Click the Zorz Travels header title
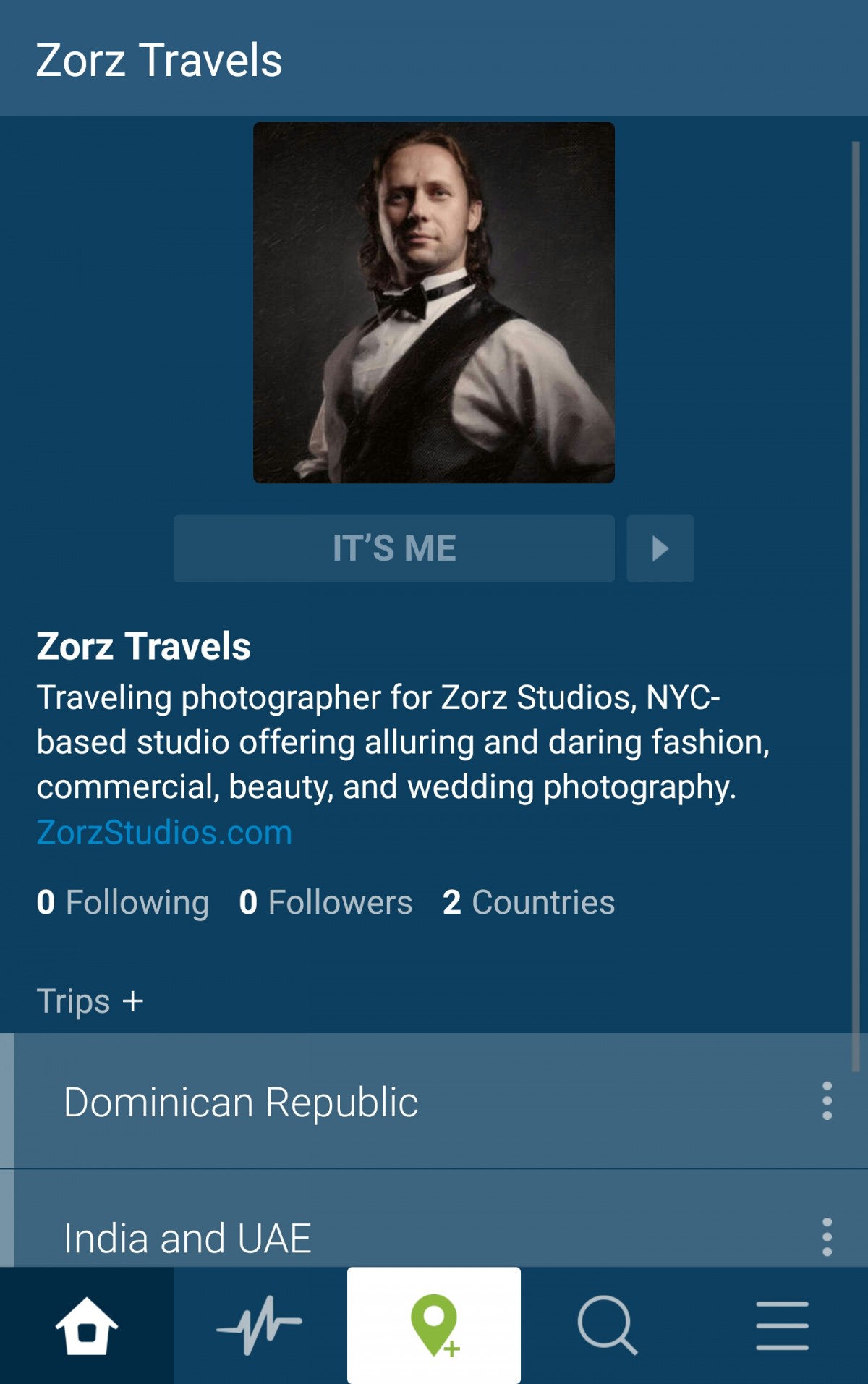 click(x=159, y=61)
